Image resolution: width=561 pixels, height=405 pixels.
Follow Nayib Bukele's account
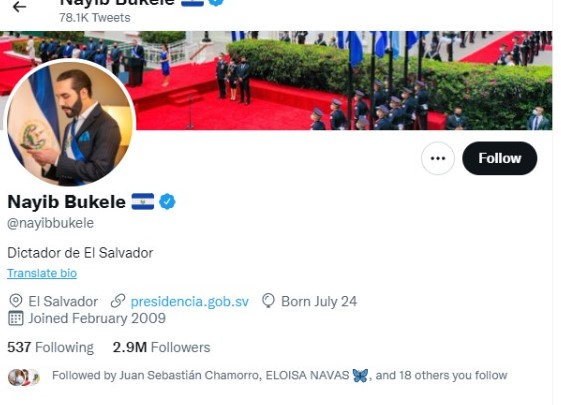[x=499, y=158]
